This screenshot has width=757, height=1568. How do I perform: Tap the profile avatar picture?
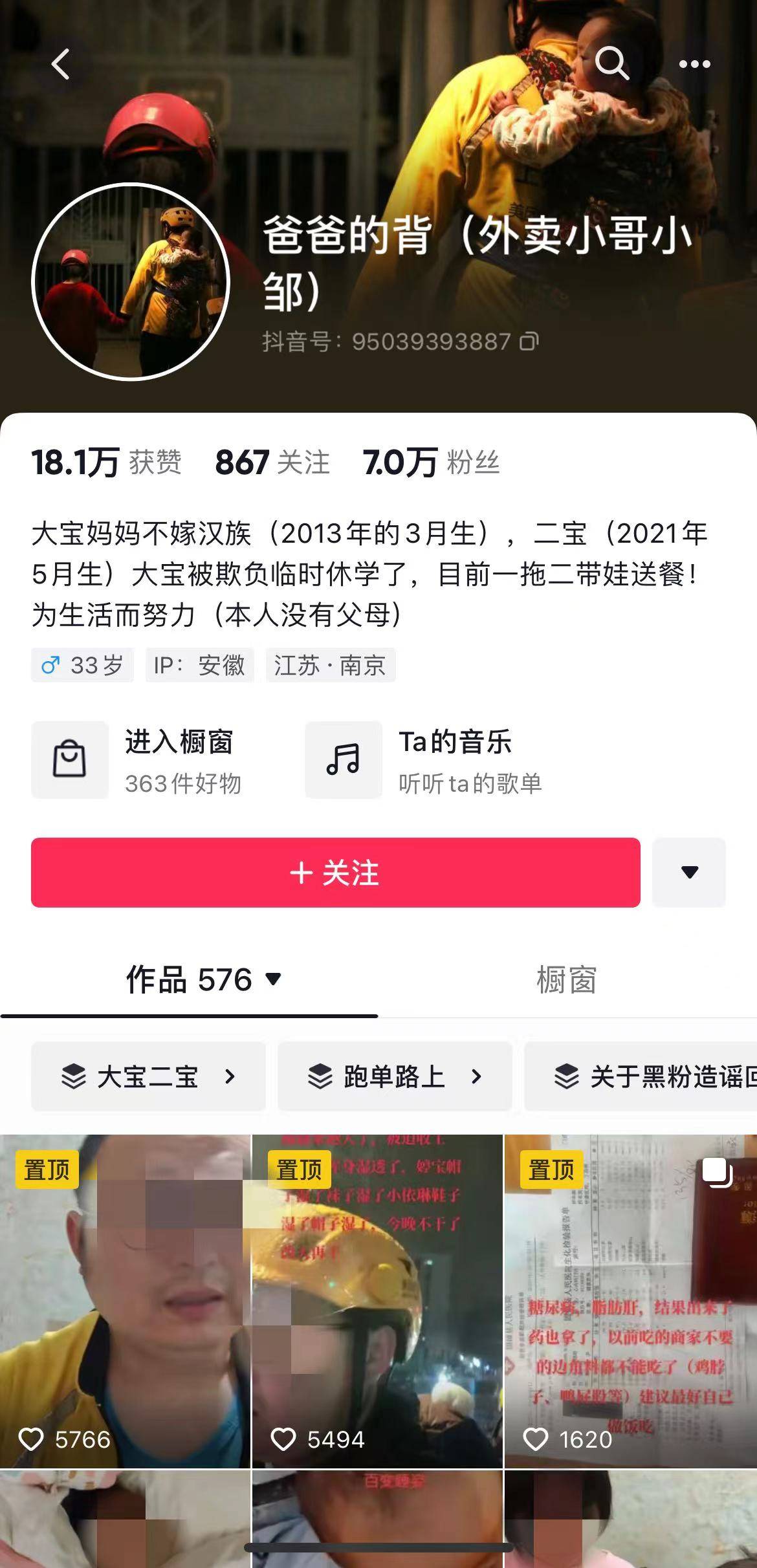click(131, 282)
